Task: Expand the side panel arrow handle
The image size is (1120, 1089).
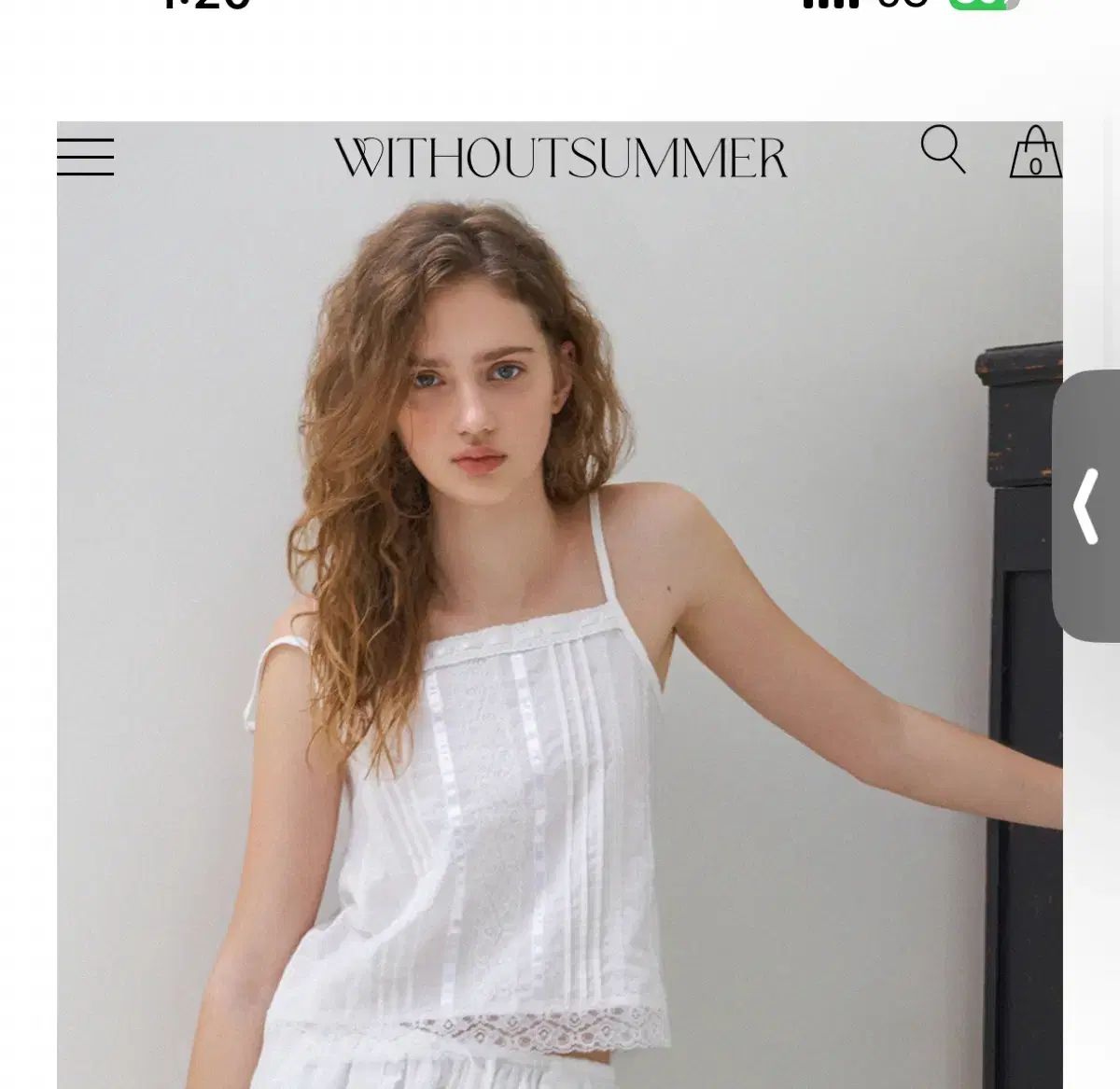Action: point(1086,506)
